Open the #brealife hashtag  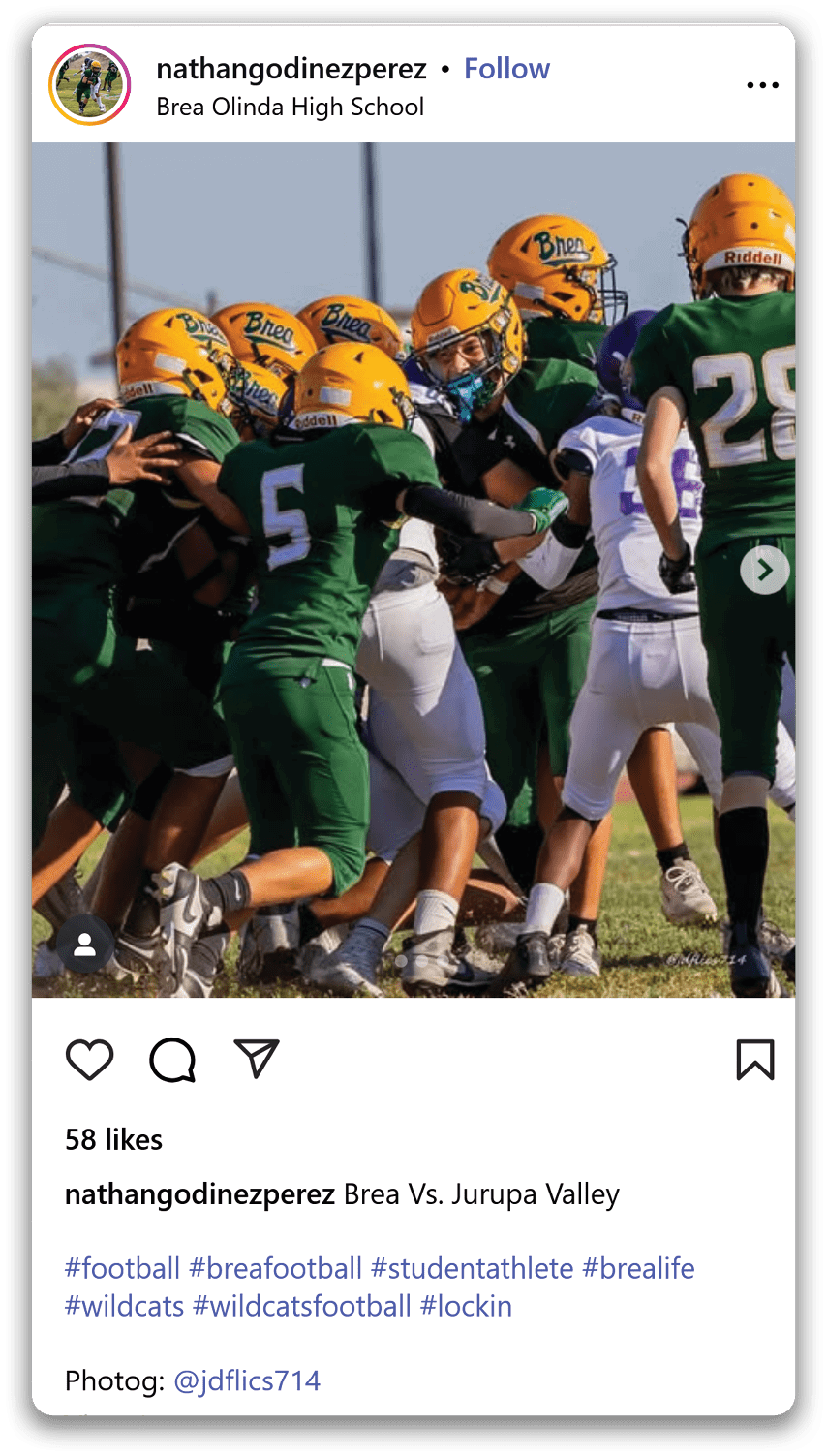[x=638, y=1268]
